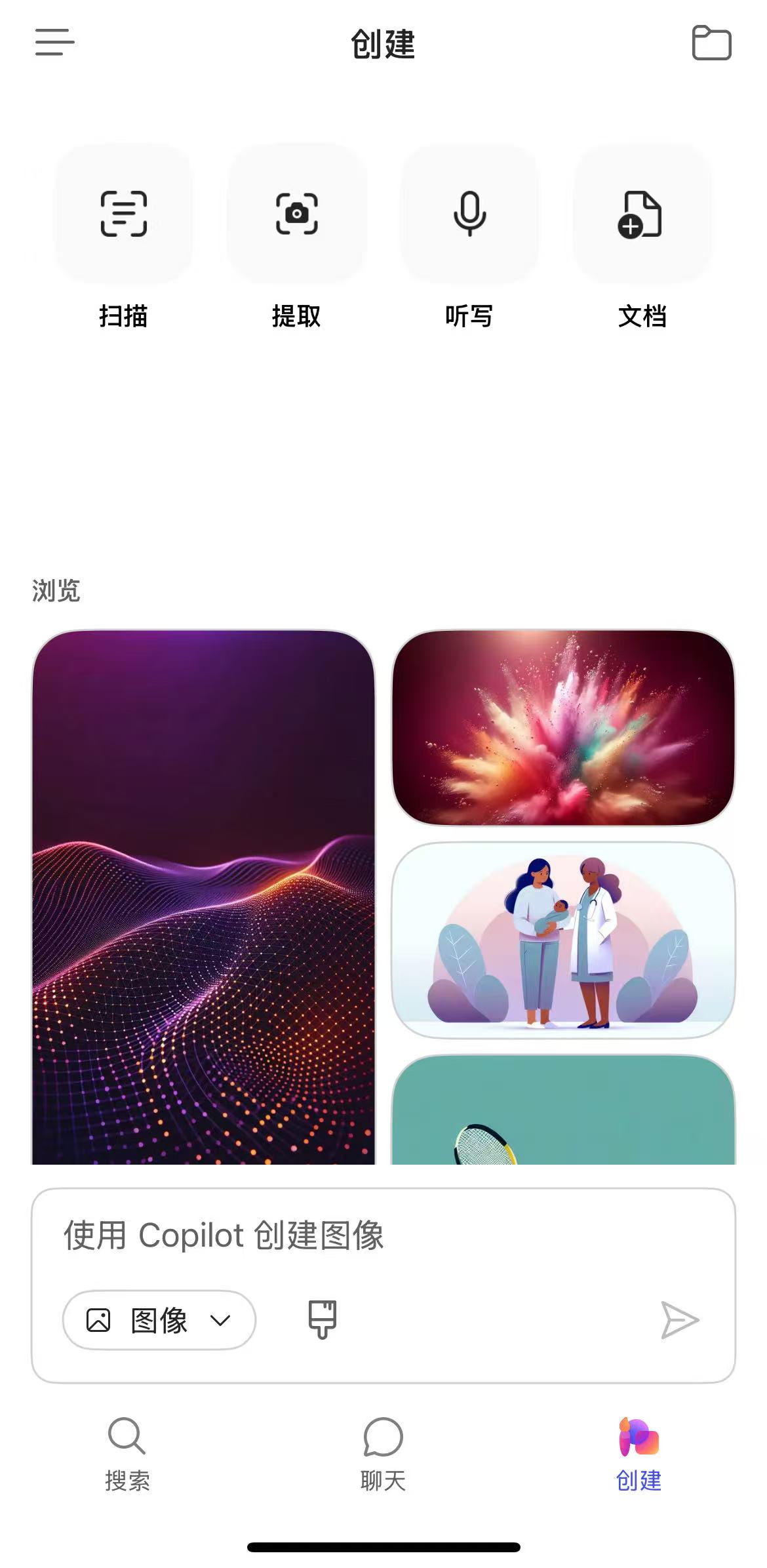Send the image prompt
The width and height of the screenshot is (767, 1568).
click(680, 1320)
